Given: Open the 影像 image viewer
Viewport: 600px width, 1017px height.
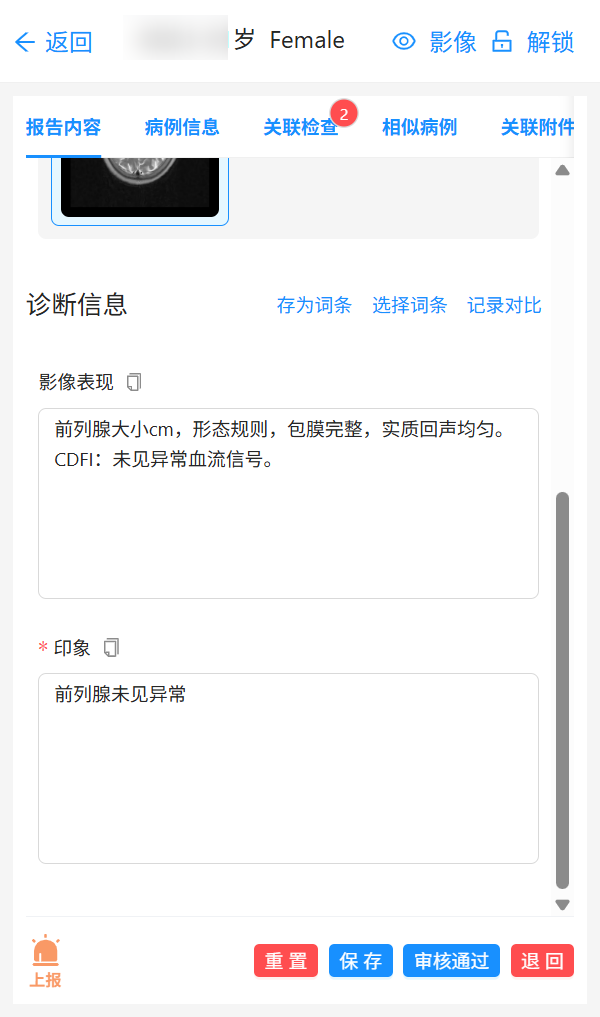Looking at the screenshot, I should coord(435,42).
